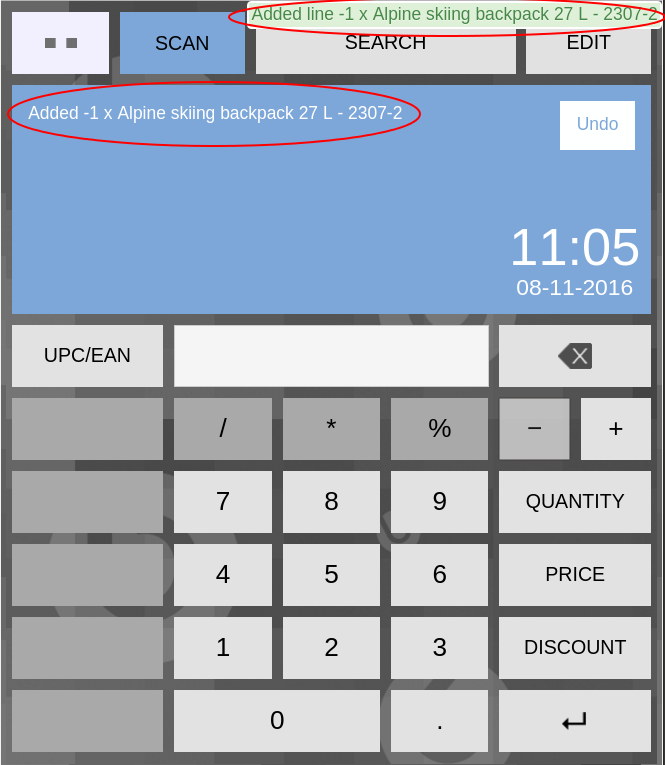Choose the QUANTITY button
665x765 pixels.
click(575, 502)
